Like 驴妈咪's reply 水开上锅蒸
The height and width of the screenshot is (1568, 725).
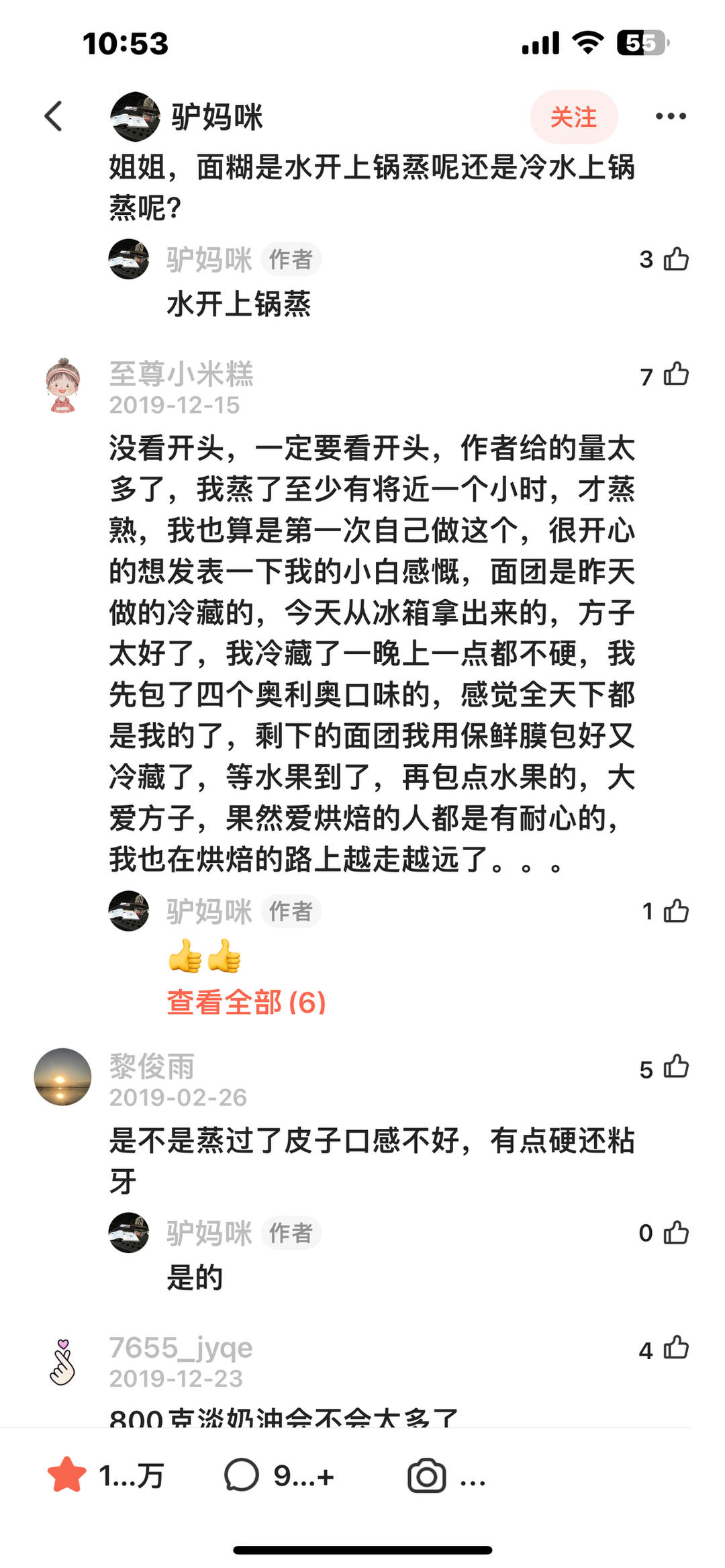(676, 259)
